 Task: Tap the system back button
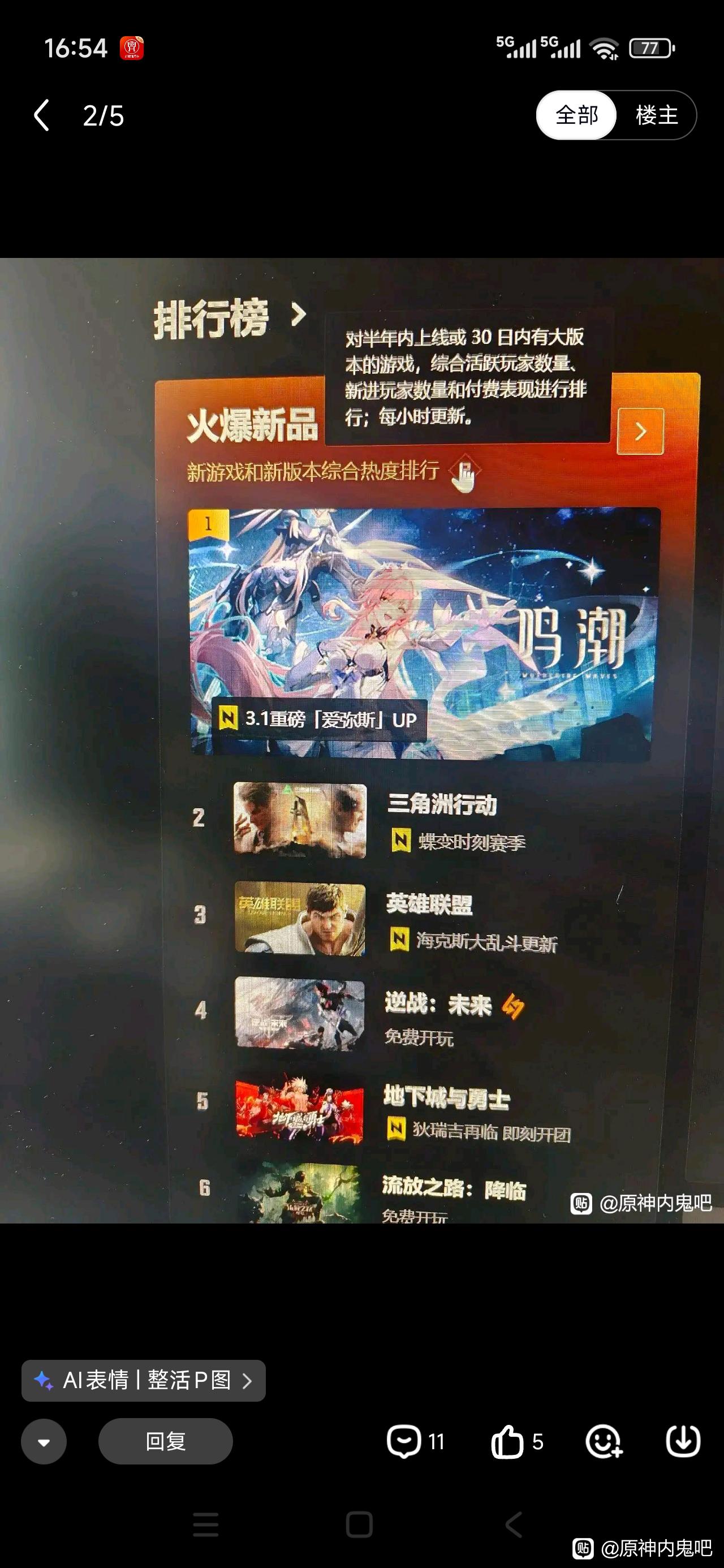coord(515,1524)
